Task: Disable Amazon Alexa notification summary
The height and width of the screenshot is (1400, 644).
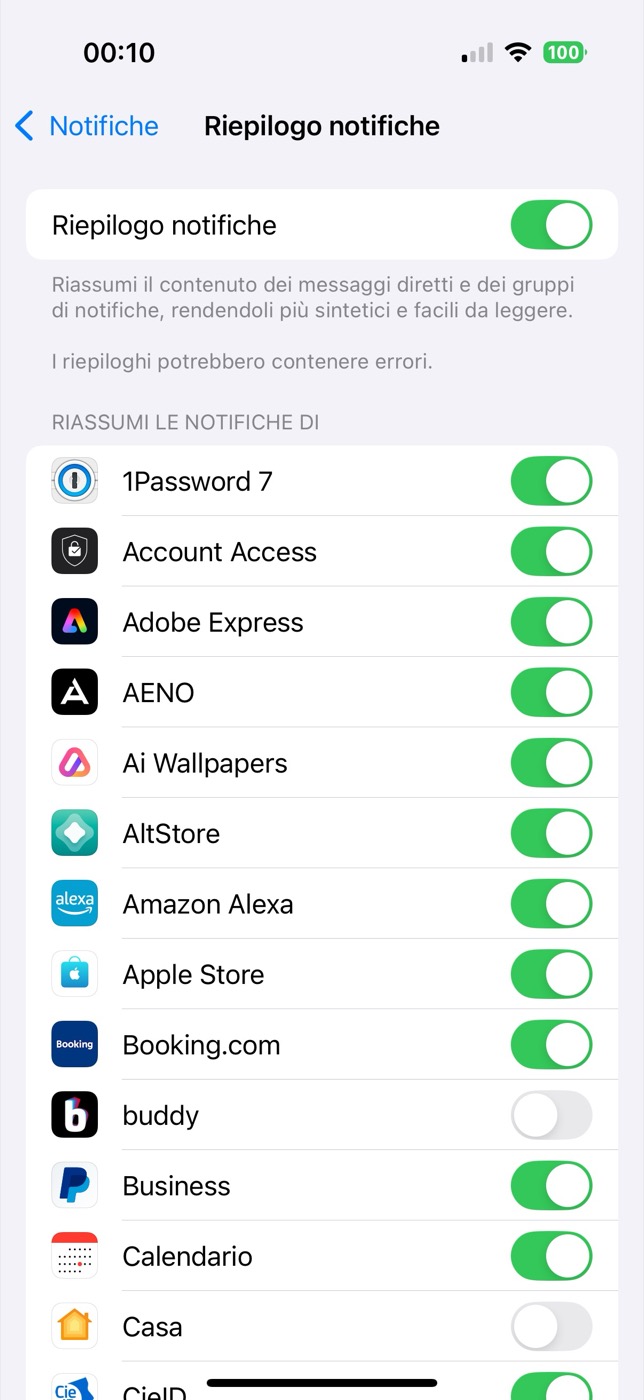Action: tap(551, 904)
